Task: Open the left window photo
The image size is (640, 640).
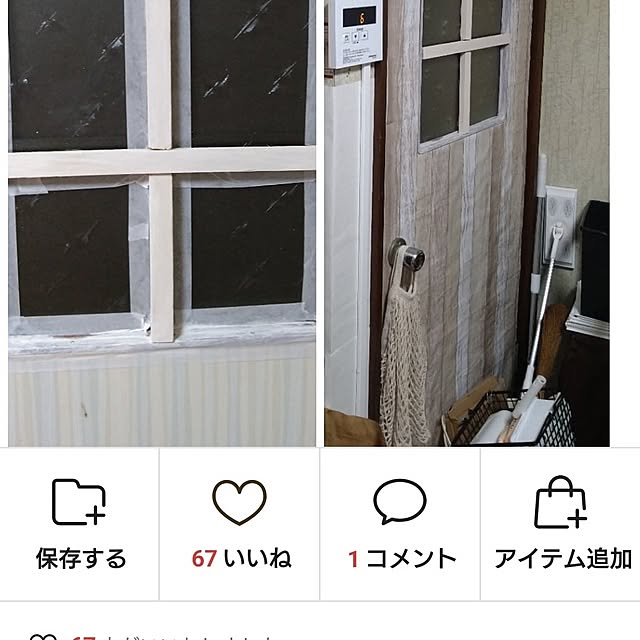Action: click(x=160, y=222)
